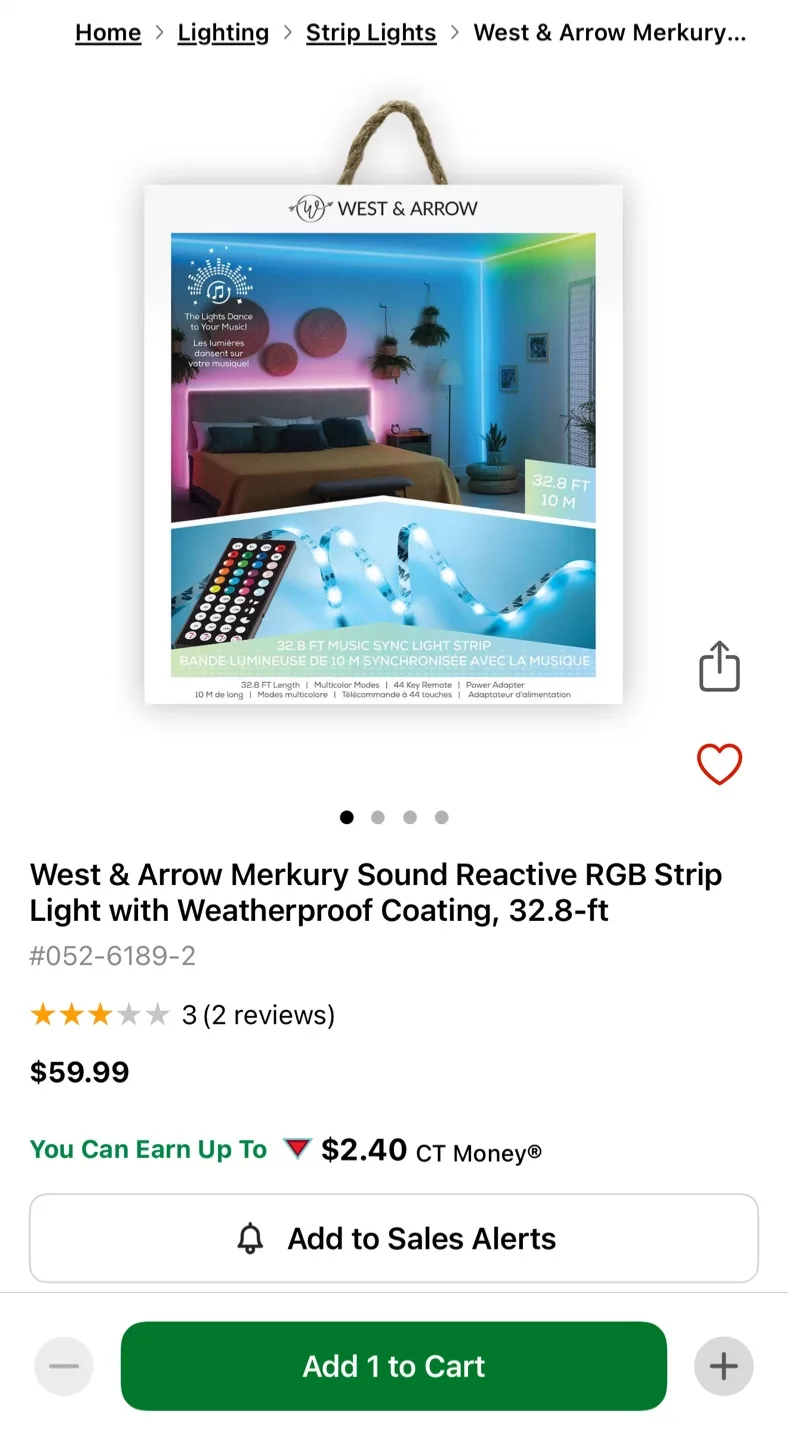Tap the first star in the rating row
788x1440 pixels.
pyautogui.click(x=44, y=1014)
